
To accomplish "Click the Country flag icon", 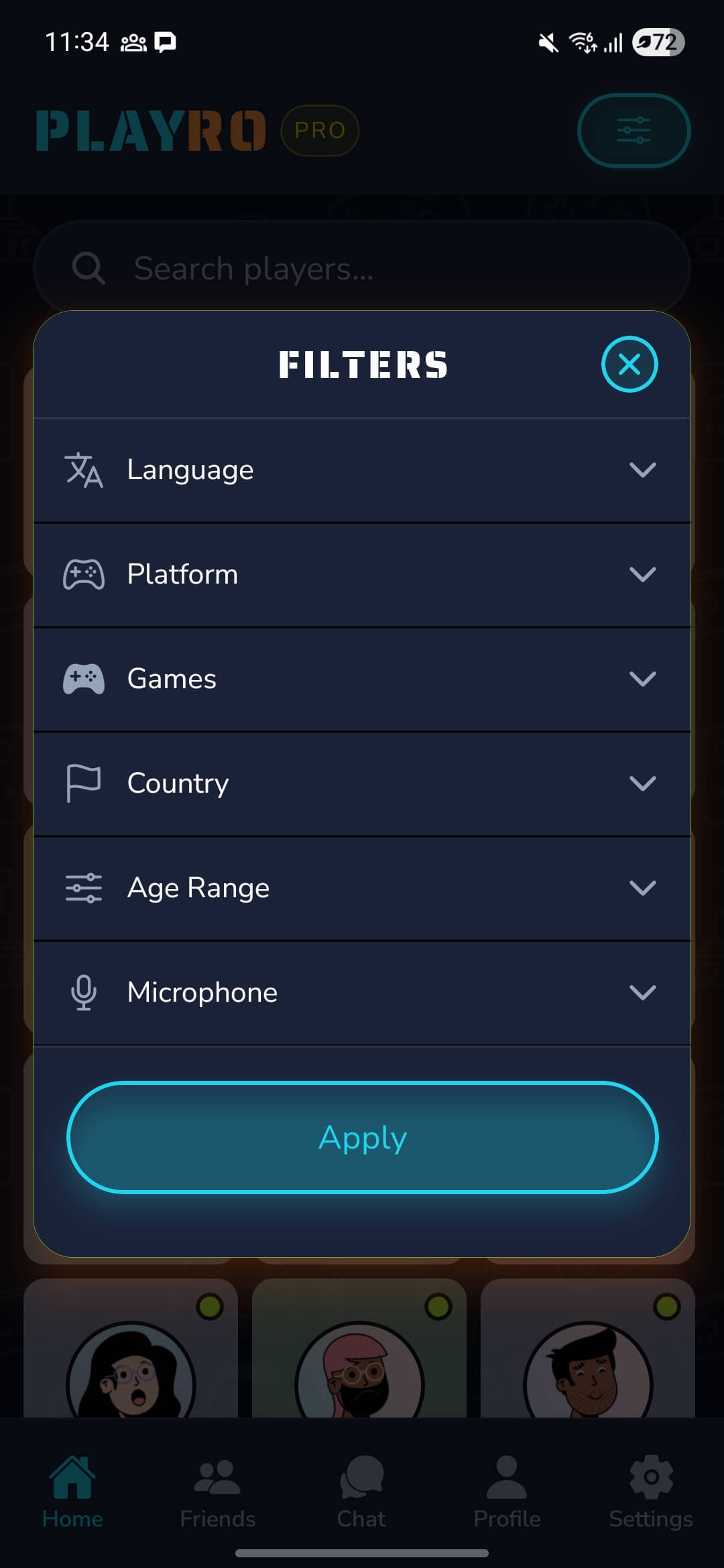I will coord(83,783).
